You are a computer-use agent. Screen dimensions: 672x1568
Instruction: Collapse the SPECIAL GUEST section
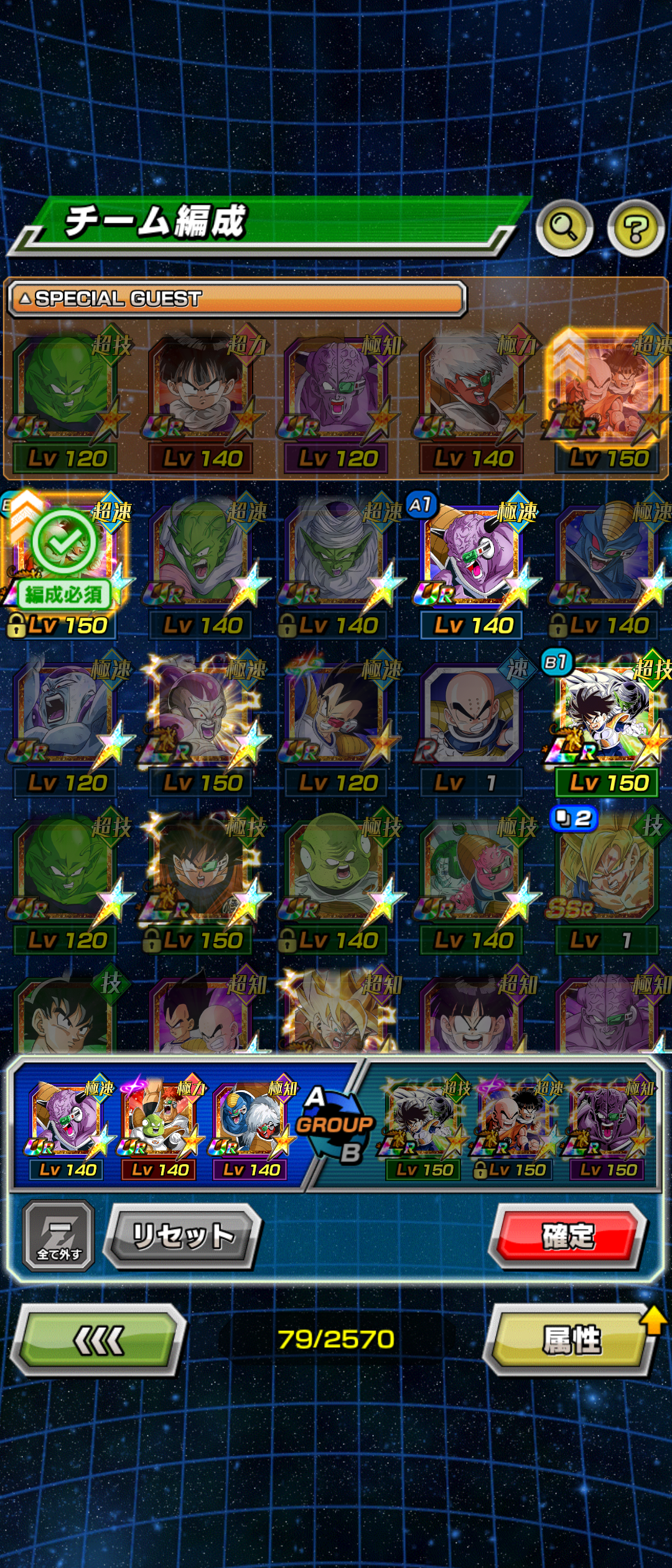236,299
